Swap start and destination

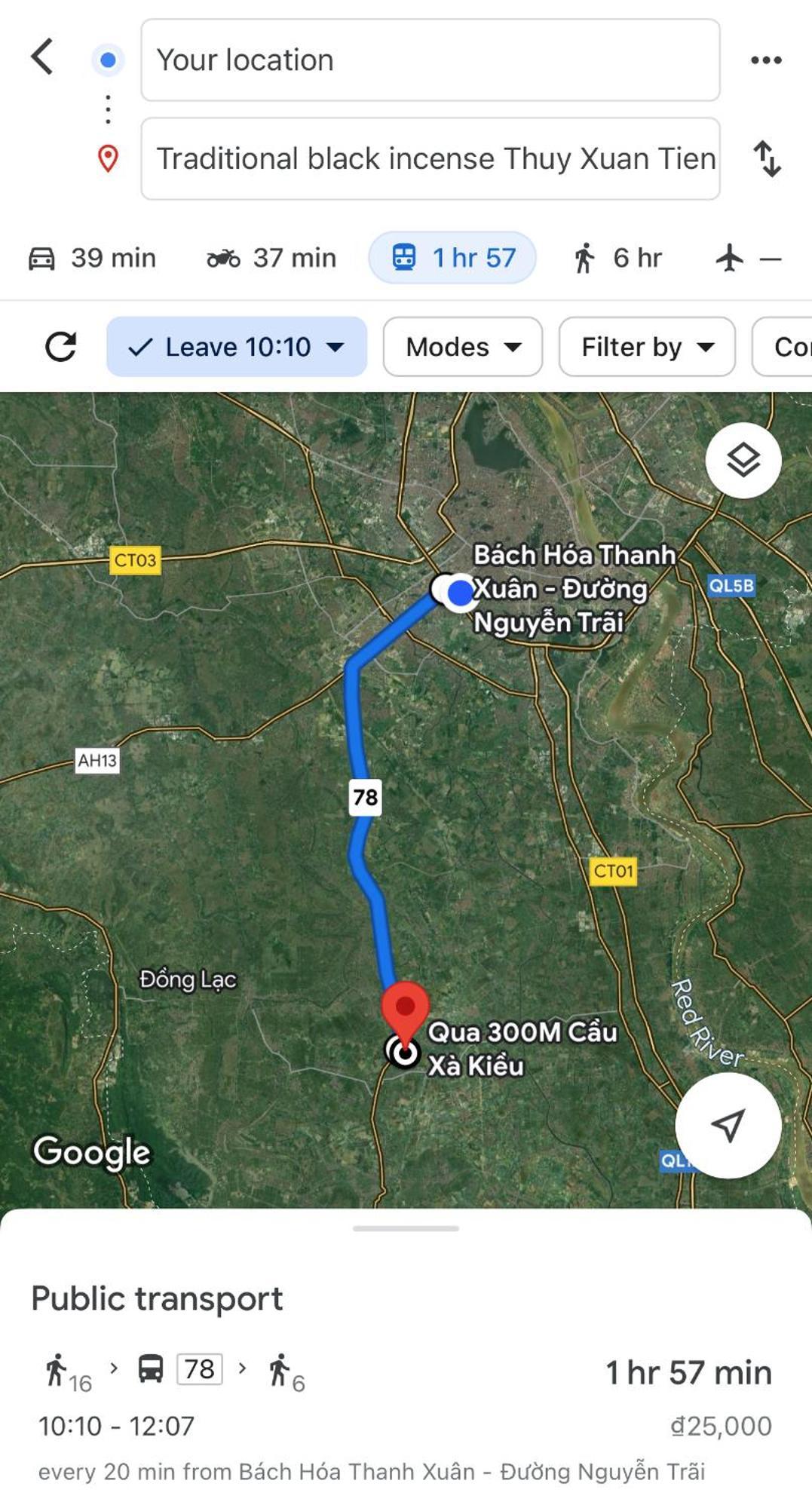[x=767, y=159]
